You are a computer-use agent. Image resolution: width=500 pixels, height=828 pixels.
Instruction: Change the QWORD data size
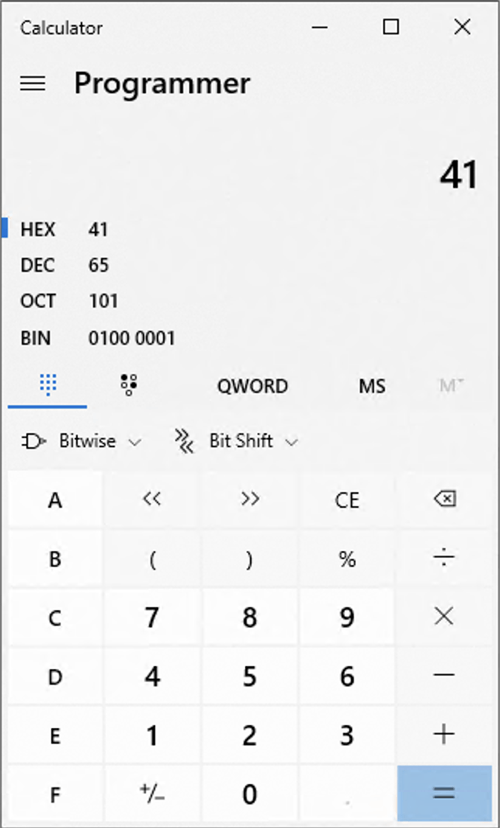pyautogui.click(x=252, y=387)
